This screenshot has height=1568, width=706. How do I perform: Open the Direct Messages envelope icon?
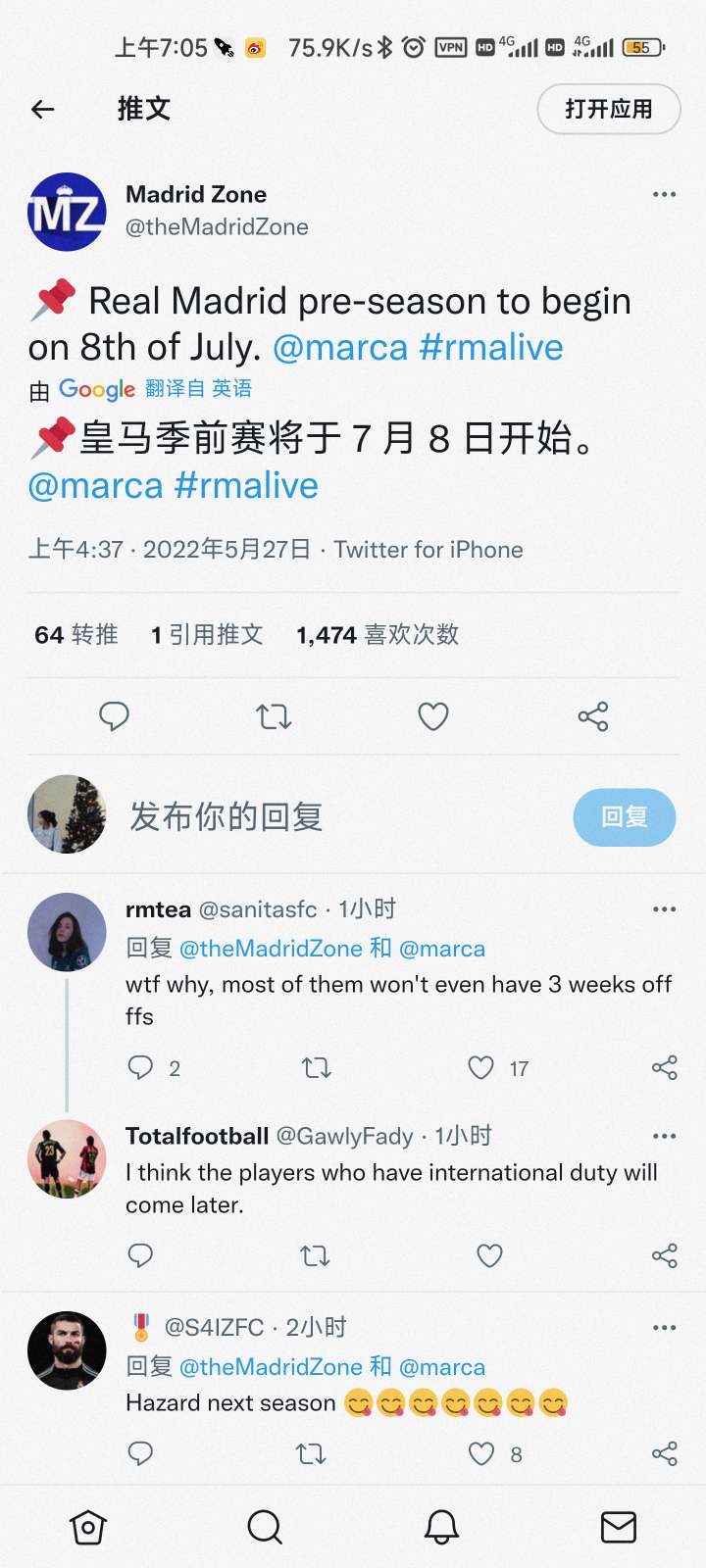tap(618, 1526)
